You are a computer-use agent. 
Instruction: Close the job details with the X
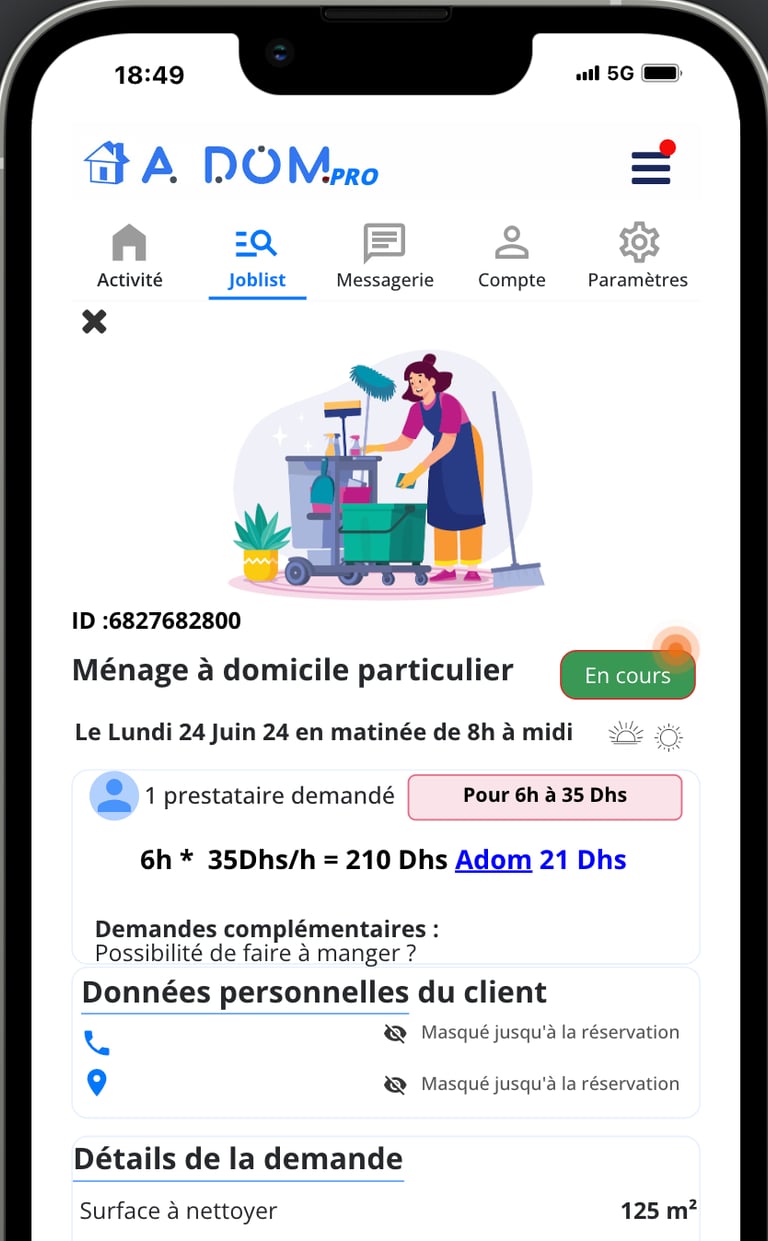pos(94,322)
